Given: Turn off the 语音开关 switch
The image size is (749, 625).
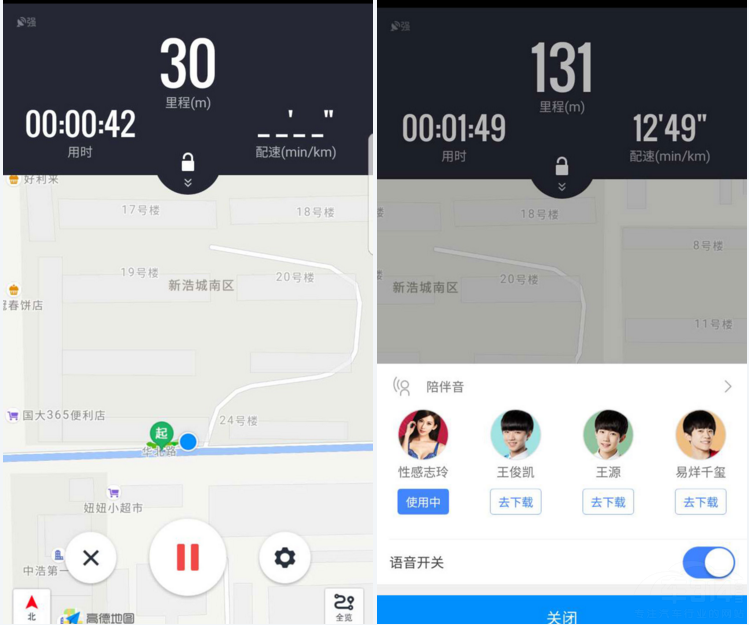Looking at the screenshot, I should [x=708, y=563].
